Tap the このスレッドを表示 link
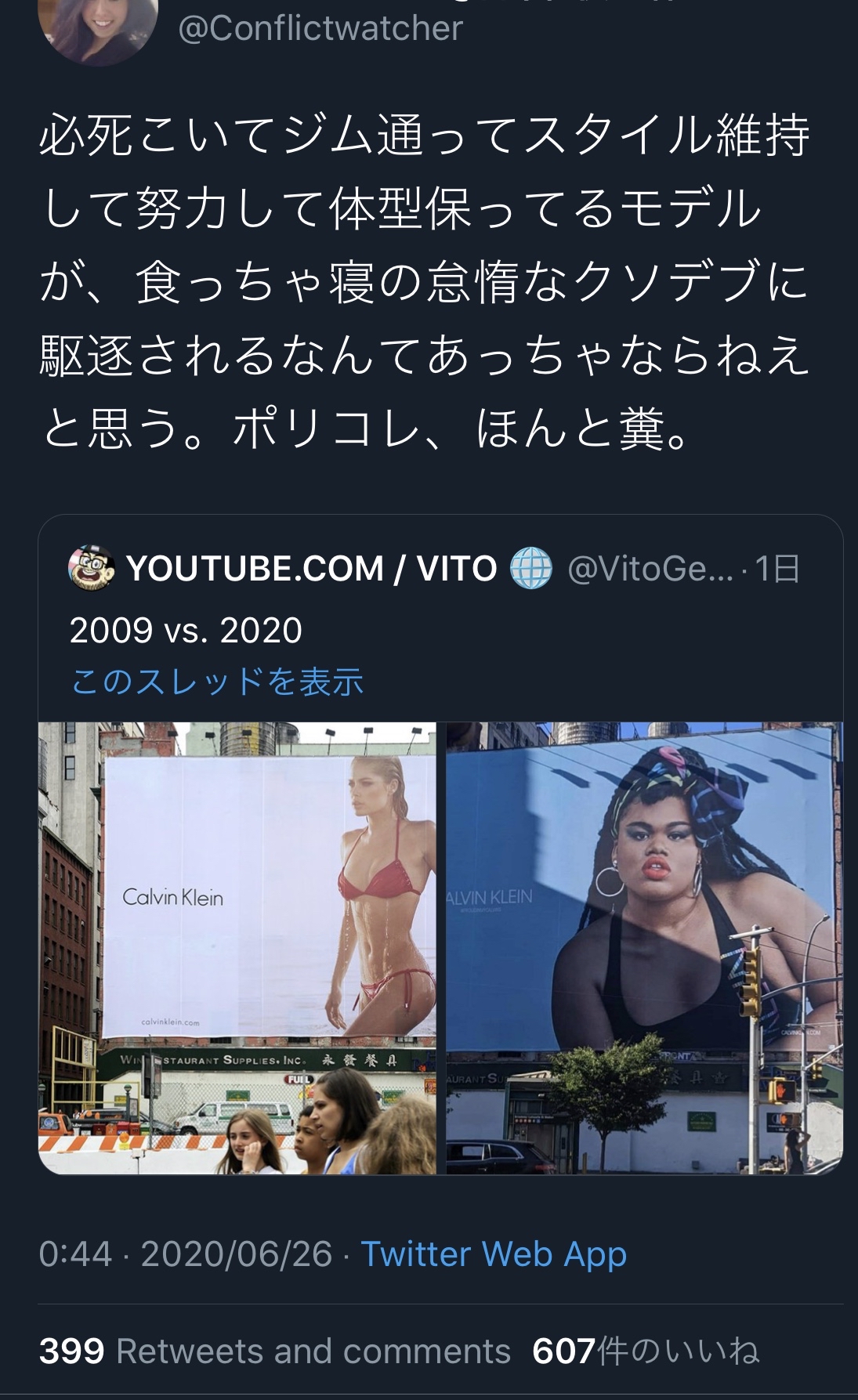The image size is (858, 1400). coord(217,681)
